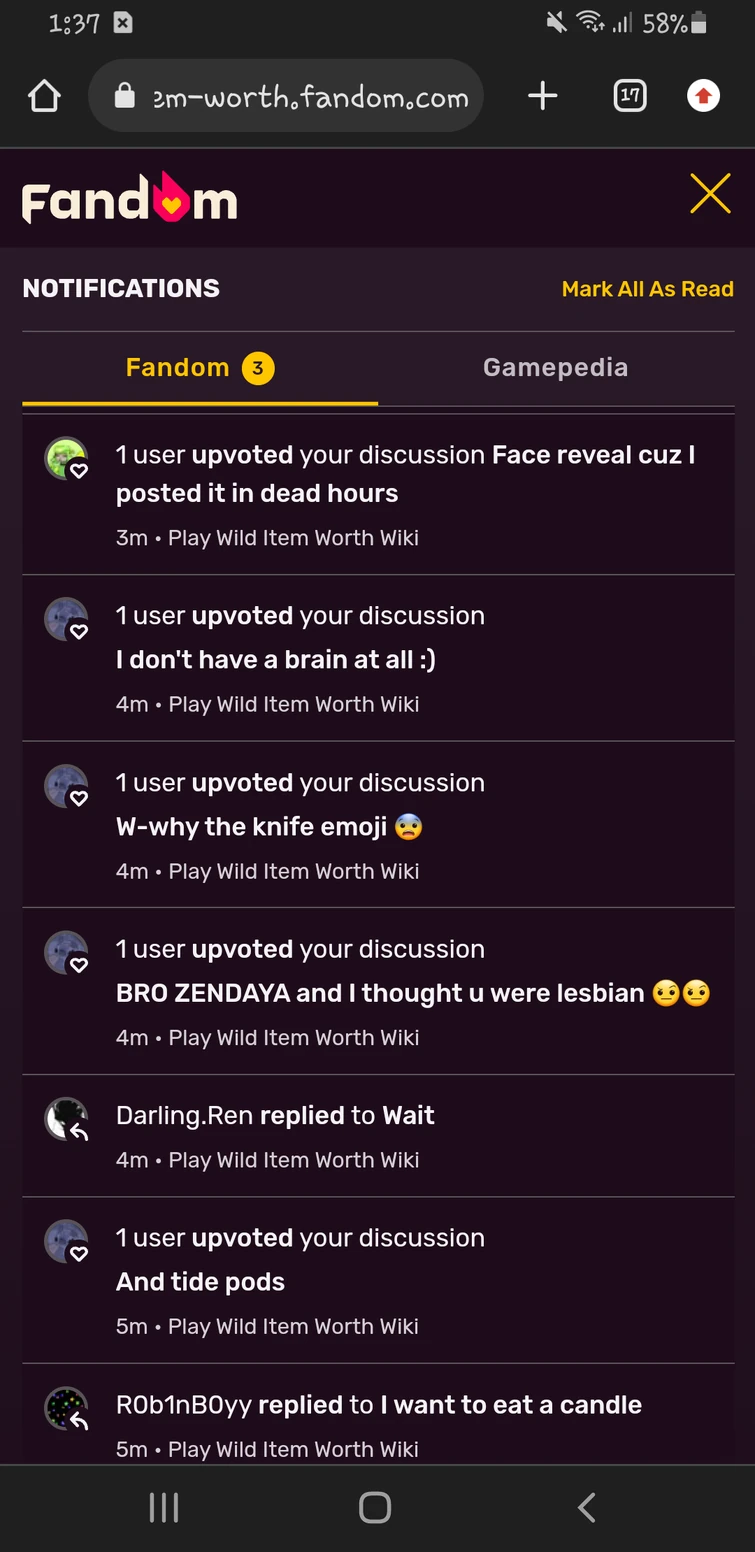Tap Mark All As Read
Screen dimensions: 755x1552
[x=647, y=289]
